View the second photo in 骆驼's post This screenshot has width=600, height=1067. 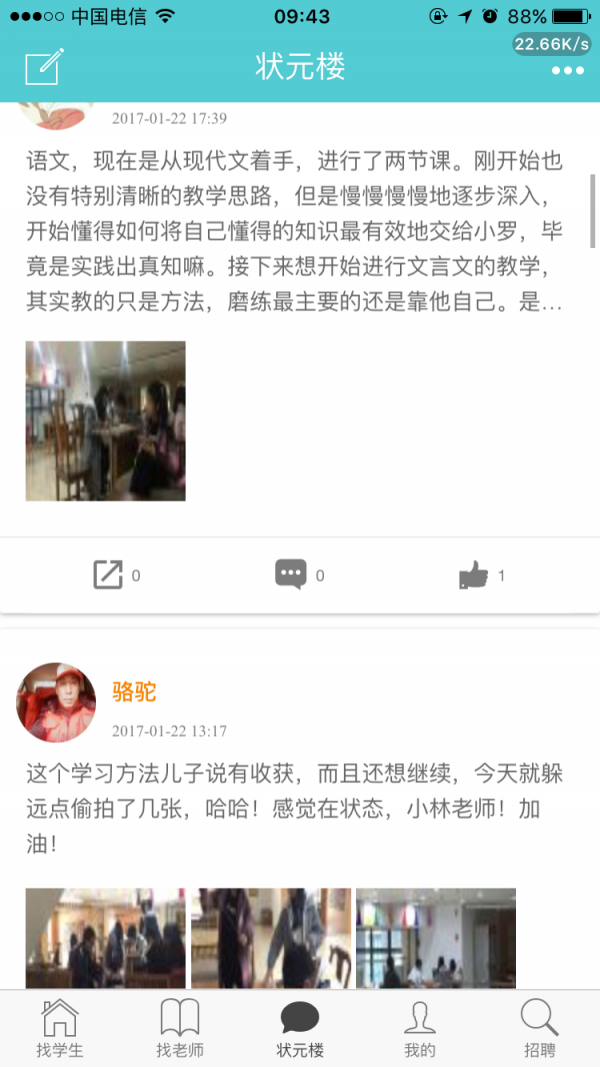tap(271, 937)
